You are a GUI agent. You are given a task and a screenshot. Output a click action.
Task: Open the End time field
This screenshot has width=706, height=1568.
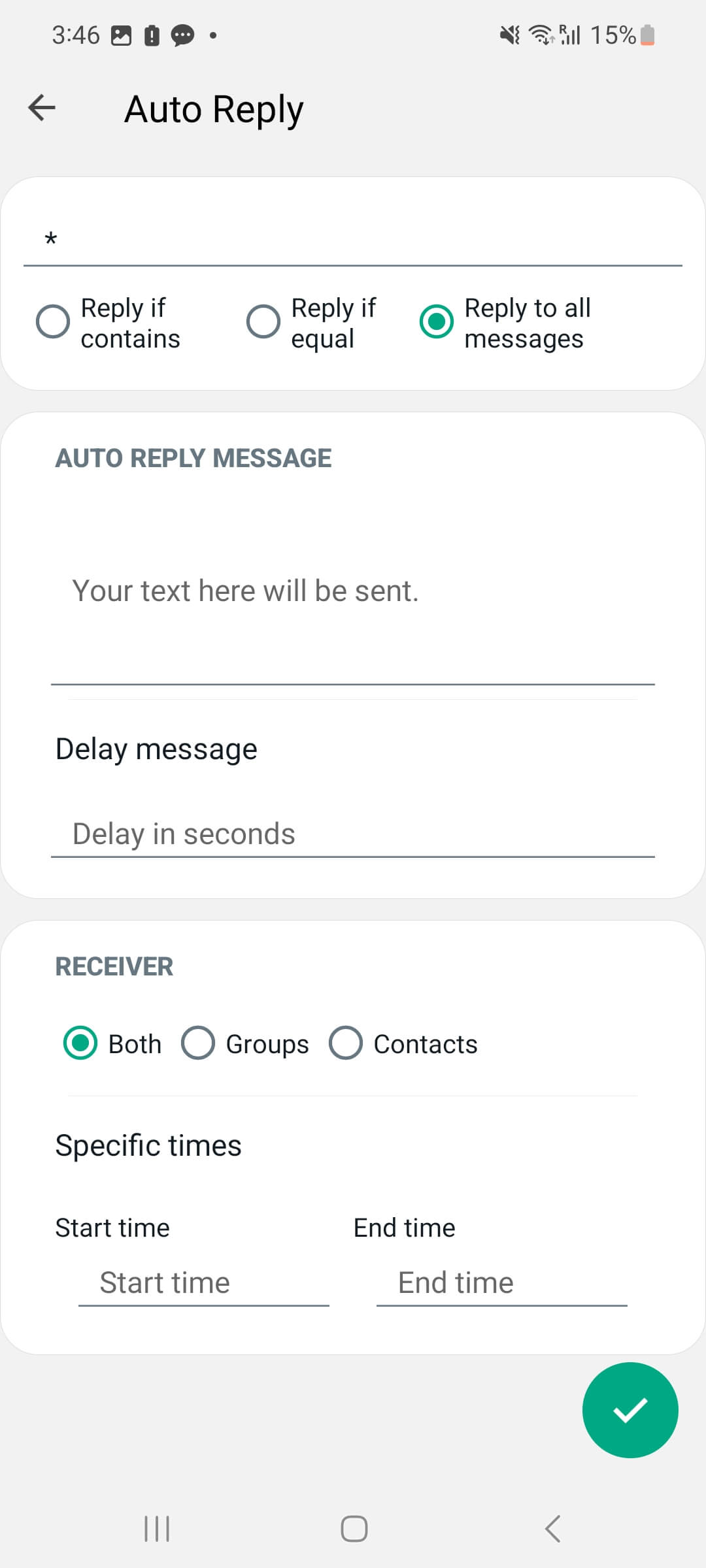(x=502, y=1282)
